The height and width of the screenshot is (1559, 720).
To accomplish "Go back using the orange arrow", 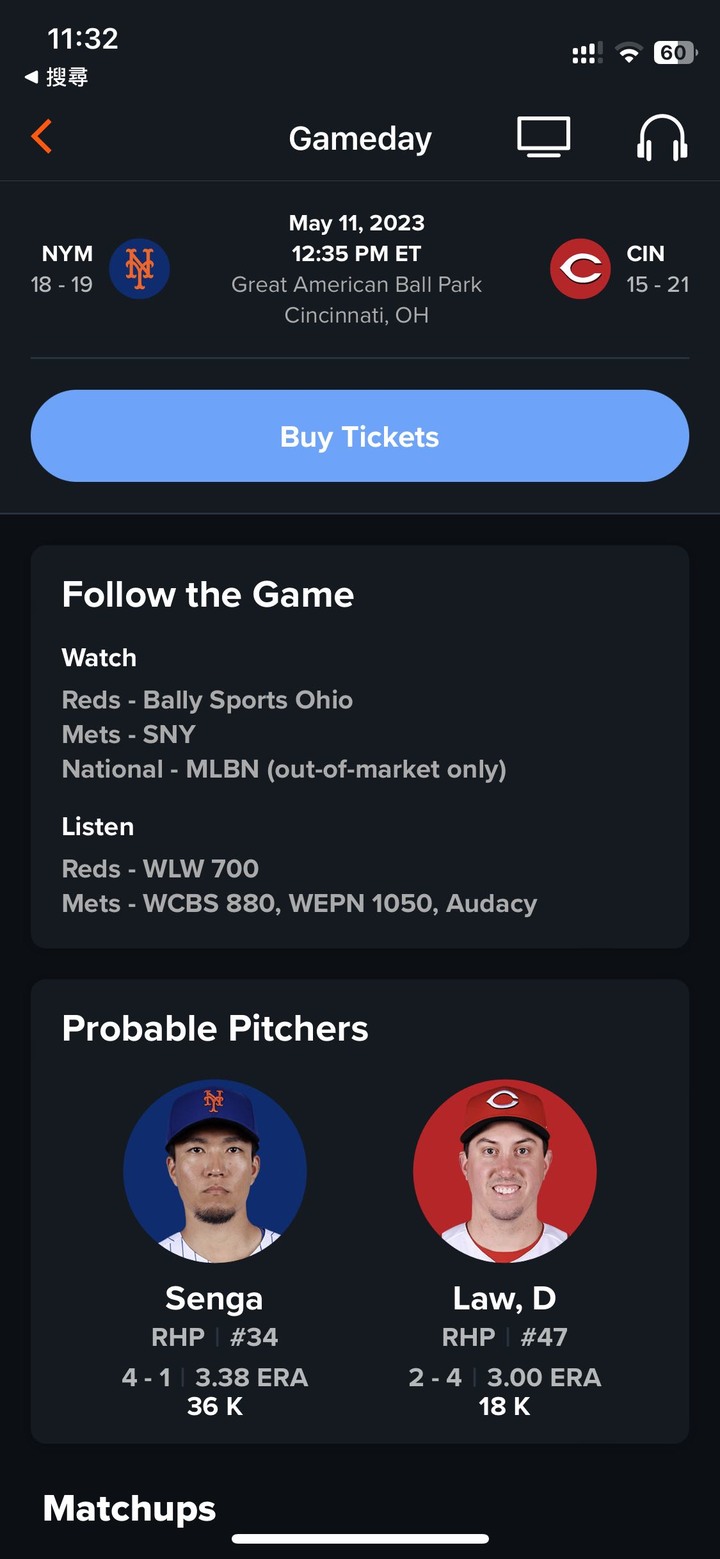I will tap(42, 137).
